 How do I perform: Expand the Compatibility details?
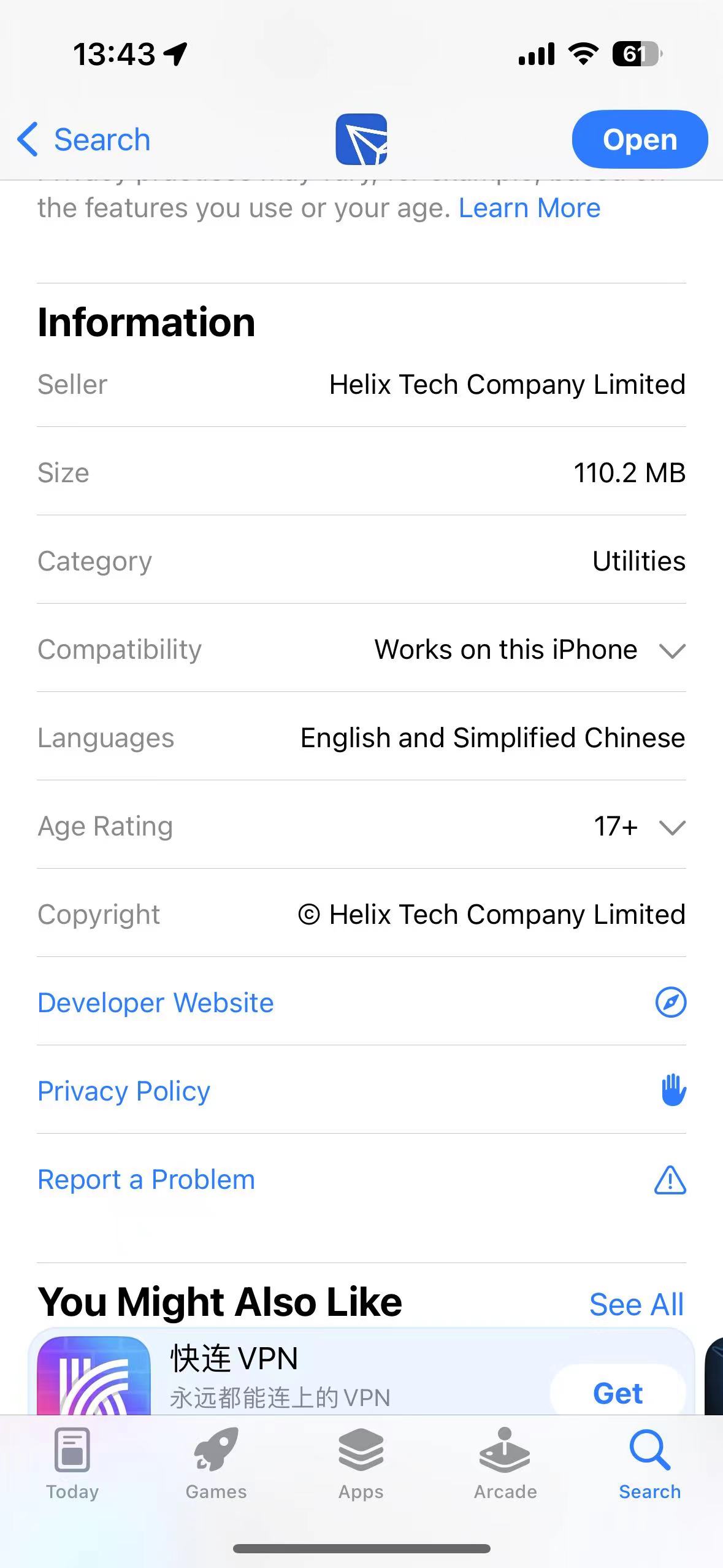point(671,650)
